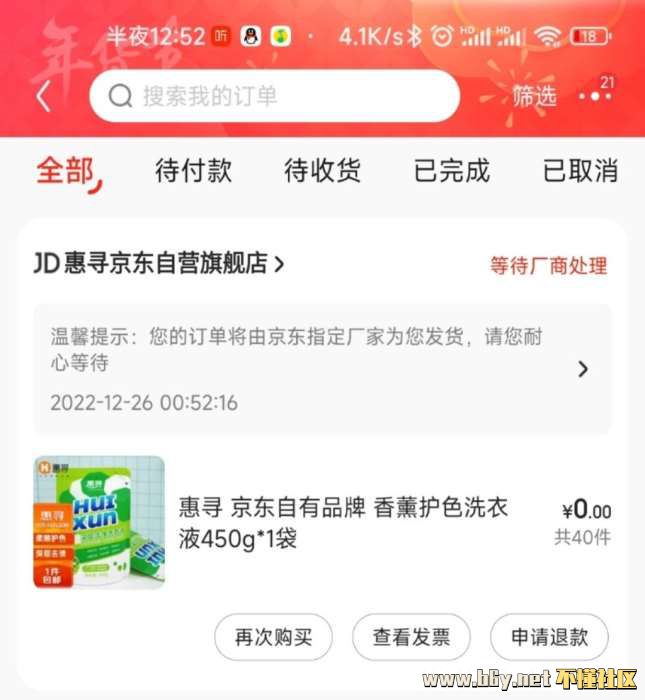Screen dimensions: 645x700
Task: Request a refund via 申请退款
Action: point(549,637)
